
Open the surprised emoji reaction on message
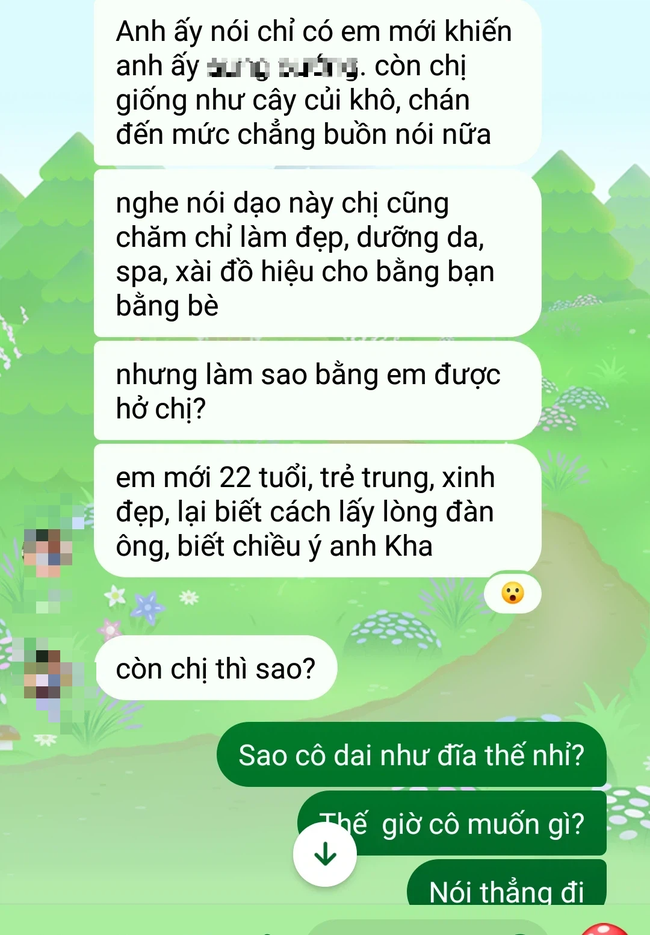(513, 594)
